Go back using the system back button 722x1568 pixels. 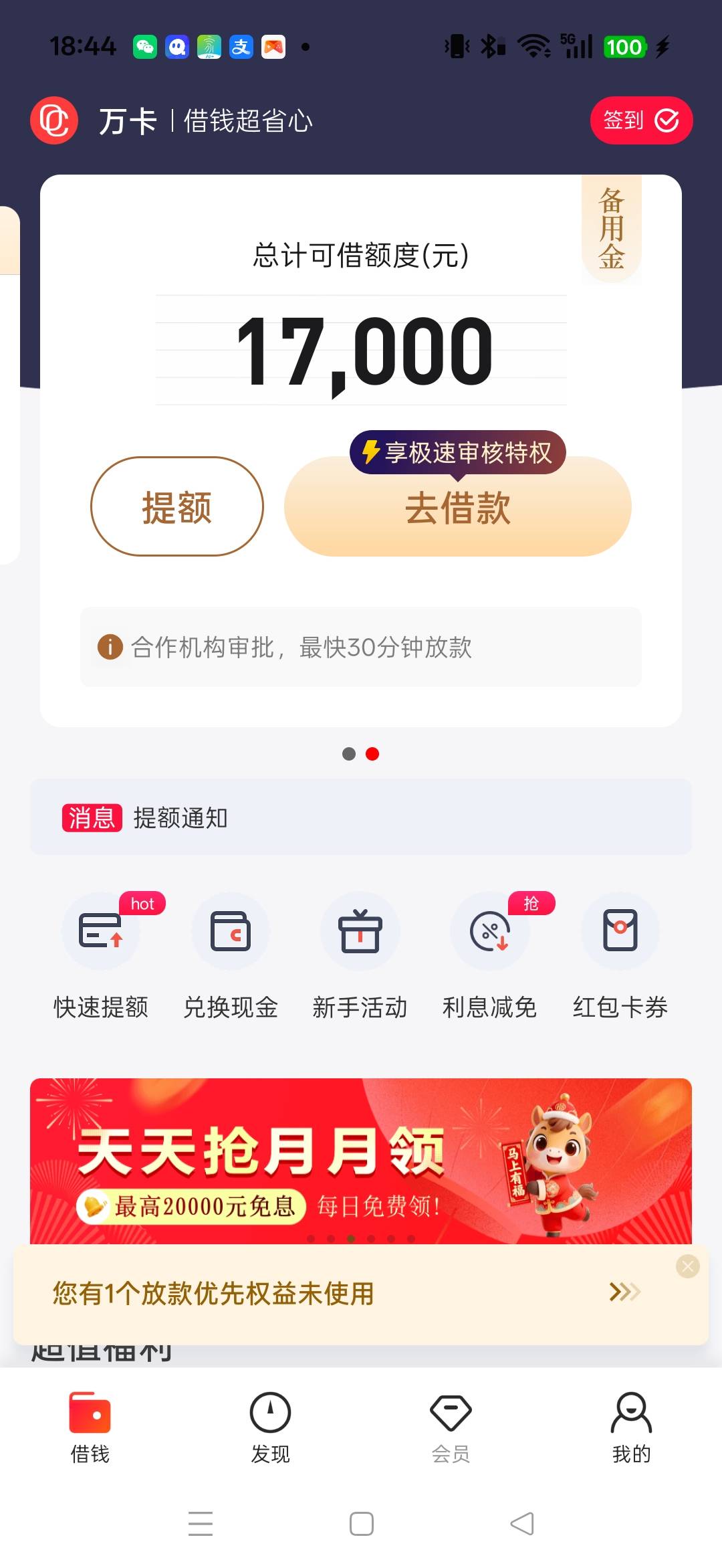[522, 1524]
